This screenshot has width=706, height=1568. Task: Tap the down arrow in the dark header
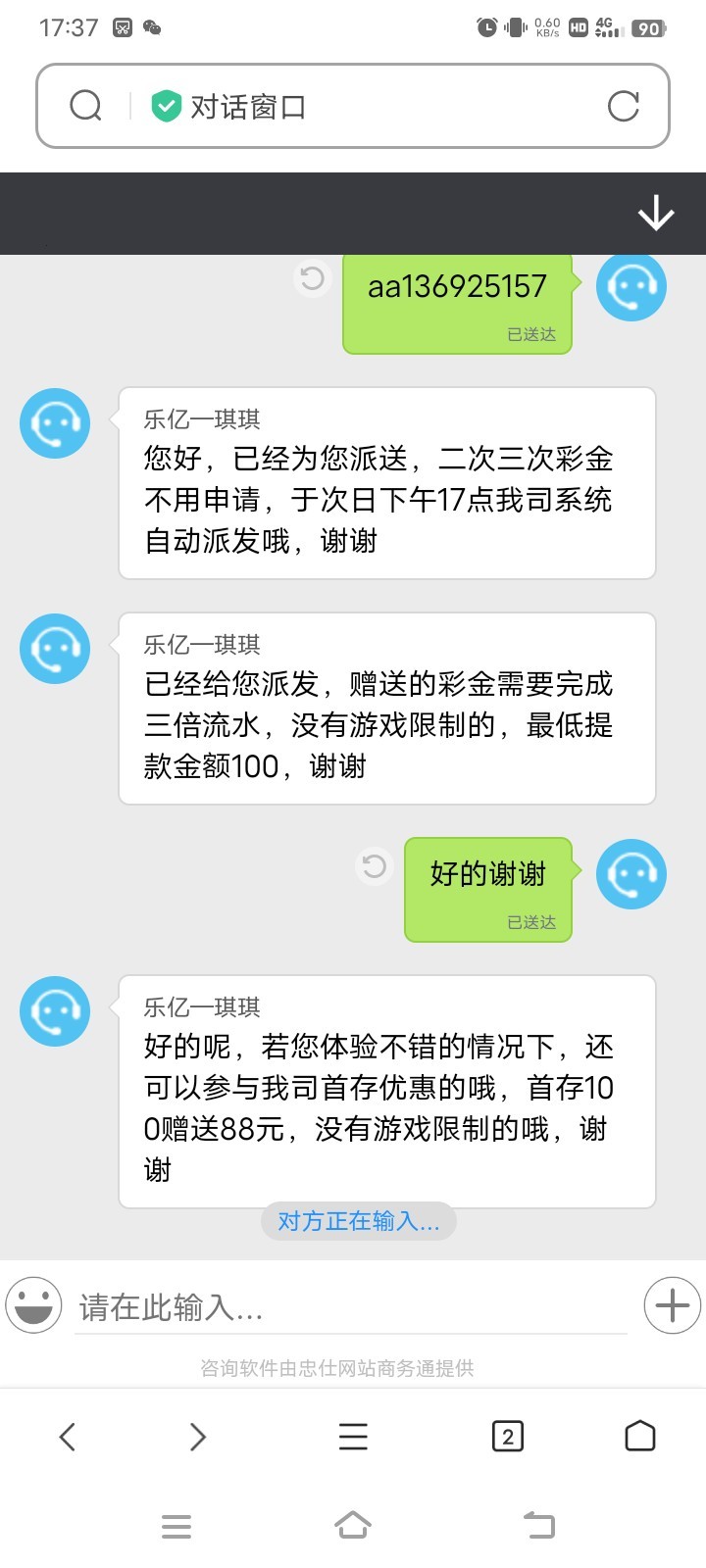point(655,213)
